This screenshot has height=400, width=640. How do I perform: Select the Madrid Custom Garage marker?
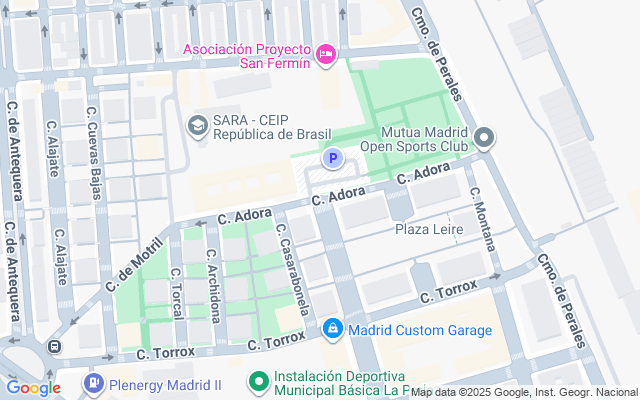click(x=332, y=328)
